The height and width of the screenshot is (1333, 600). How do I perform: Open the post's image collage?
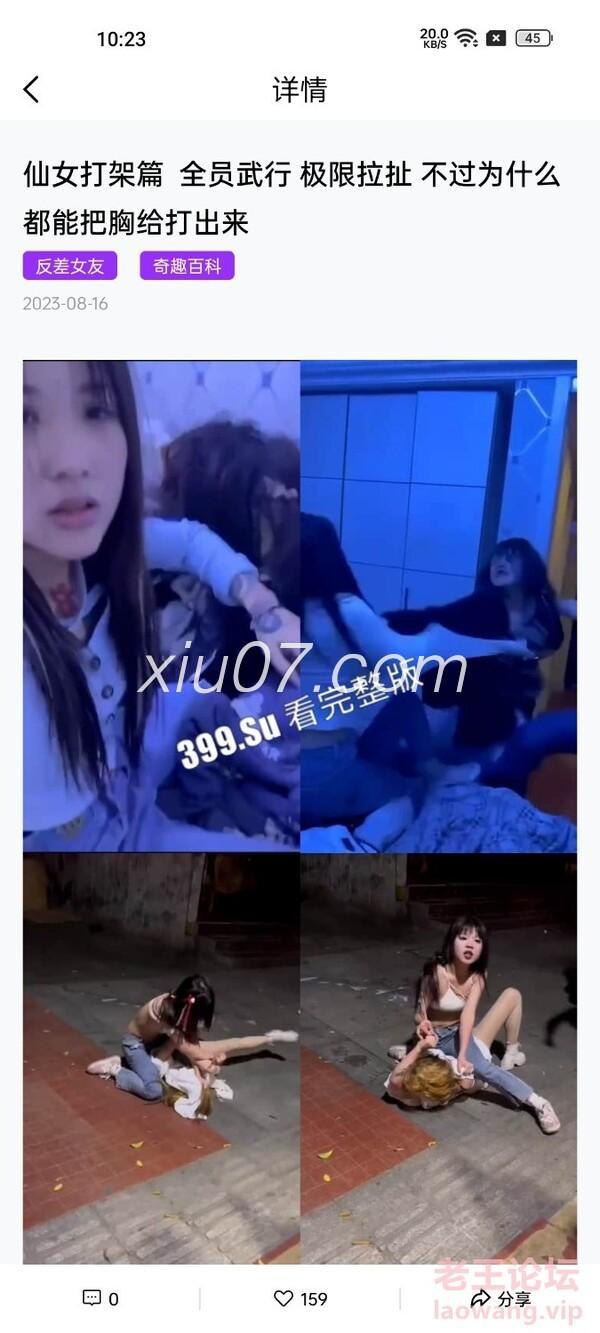[x=300, y=810]
